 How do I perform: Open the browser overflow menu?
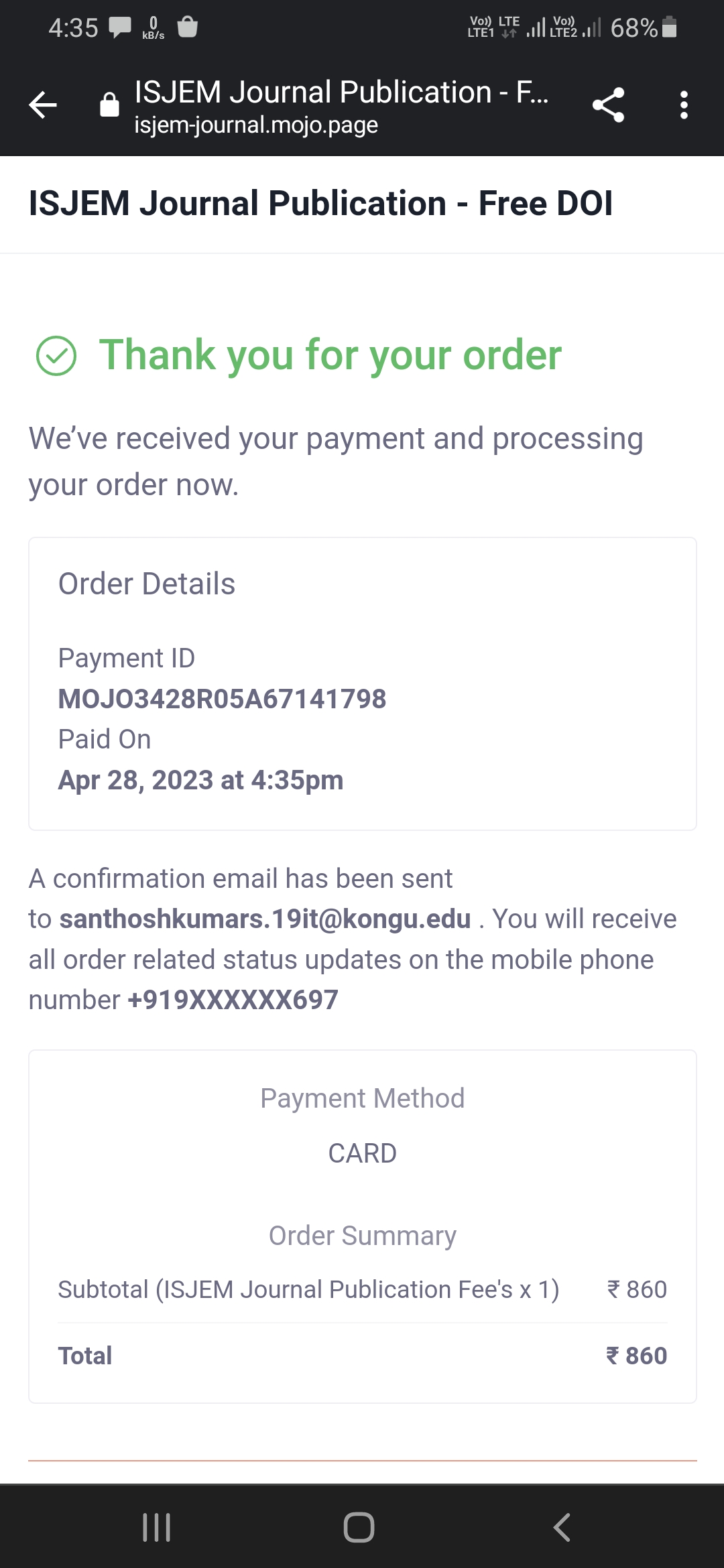click(683, 105)
